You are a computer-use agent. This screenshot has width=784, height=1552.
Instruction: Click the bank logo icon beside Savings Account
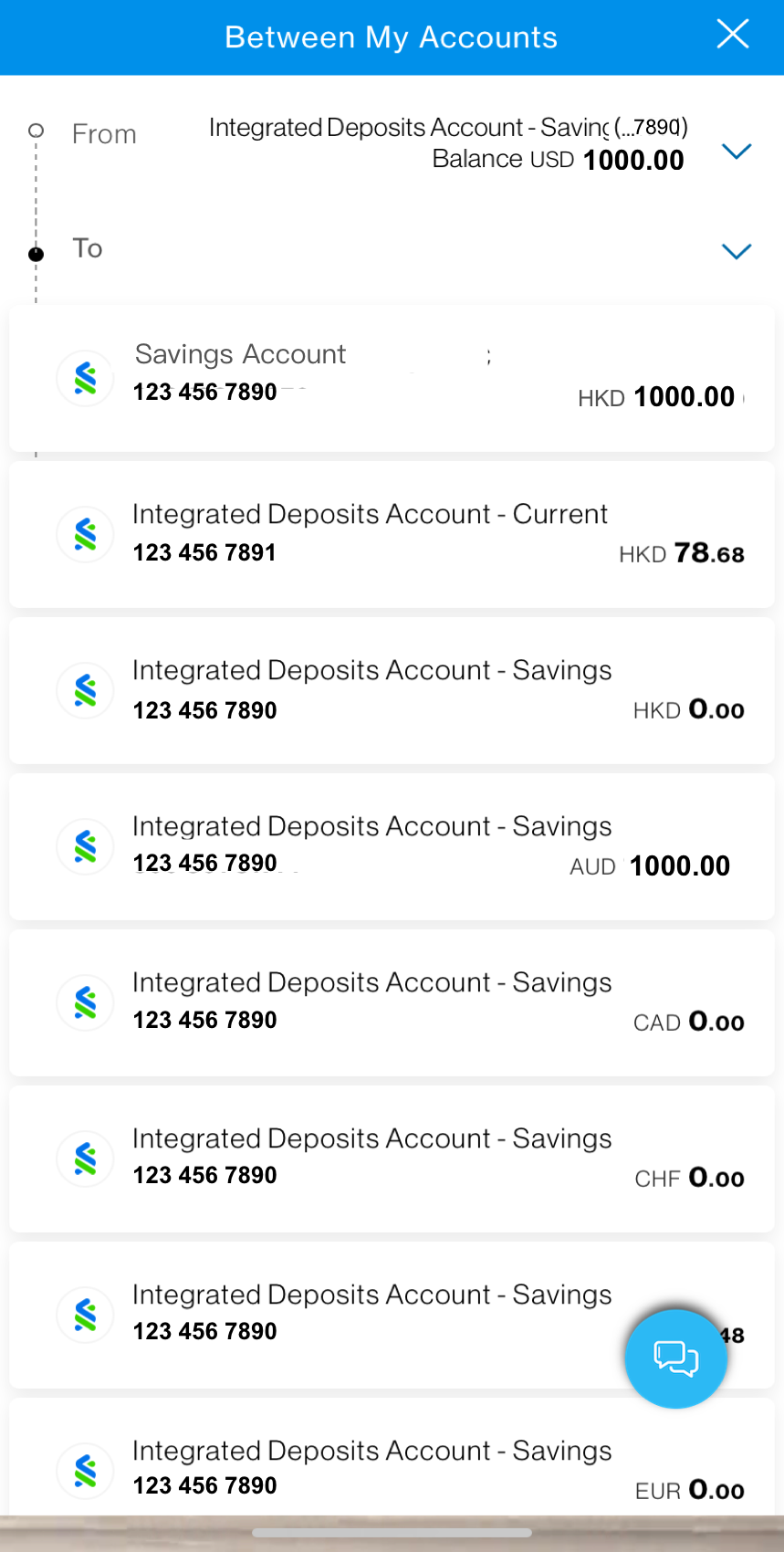[x=84, y=377]
